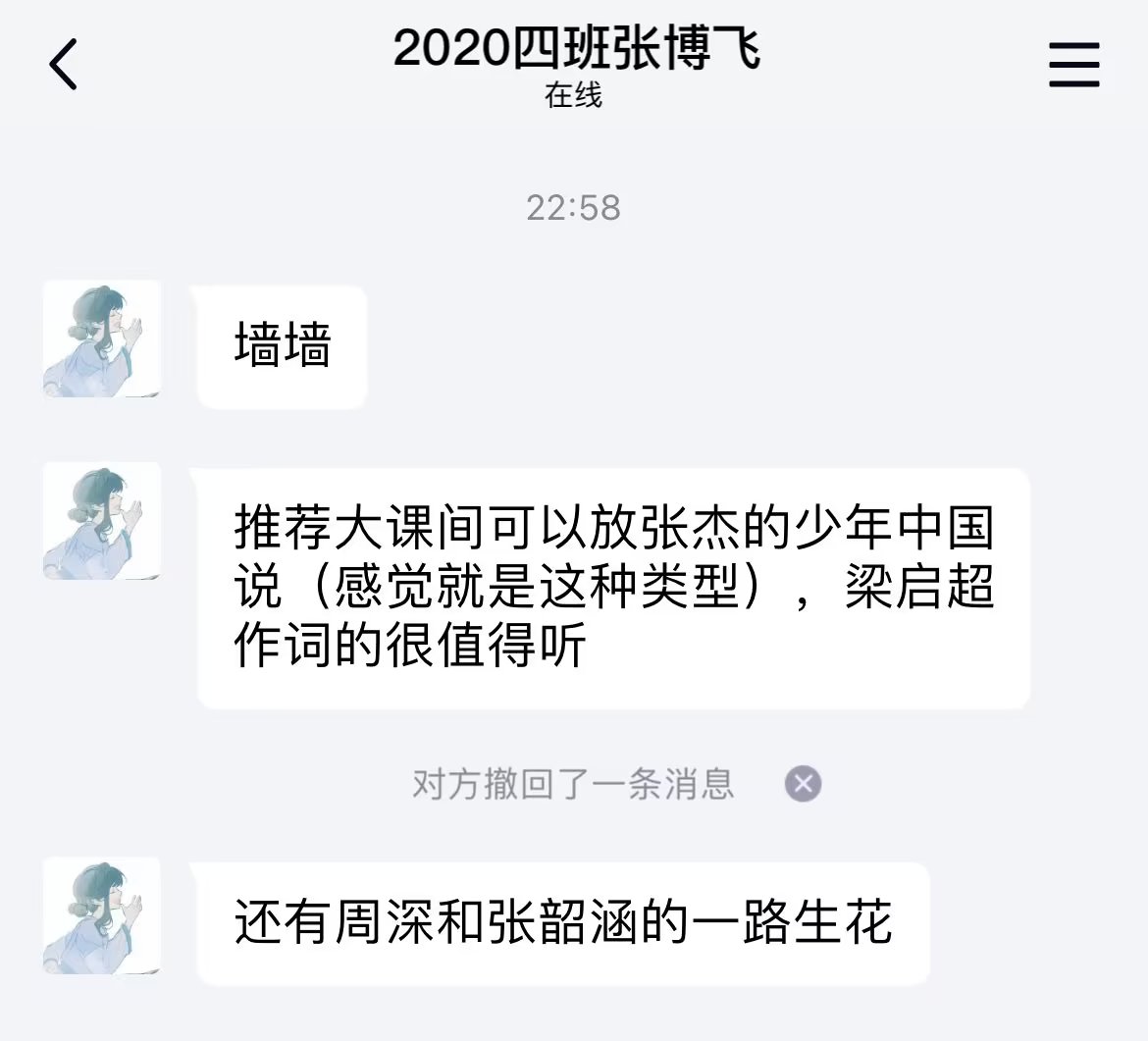Open the chat settings menu icon
1148x1041 pixels.
tap(1074, 66)
